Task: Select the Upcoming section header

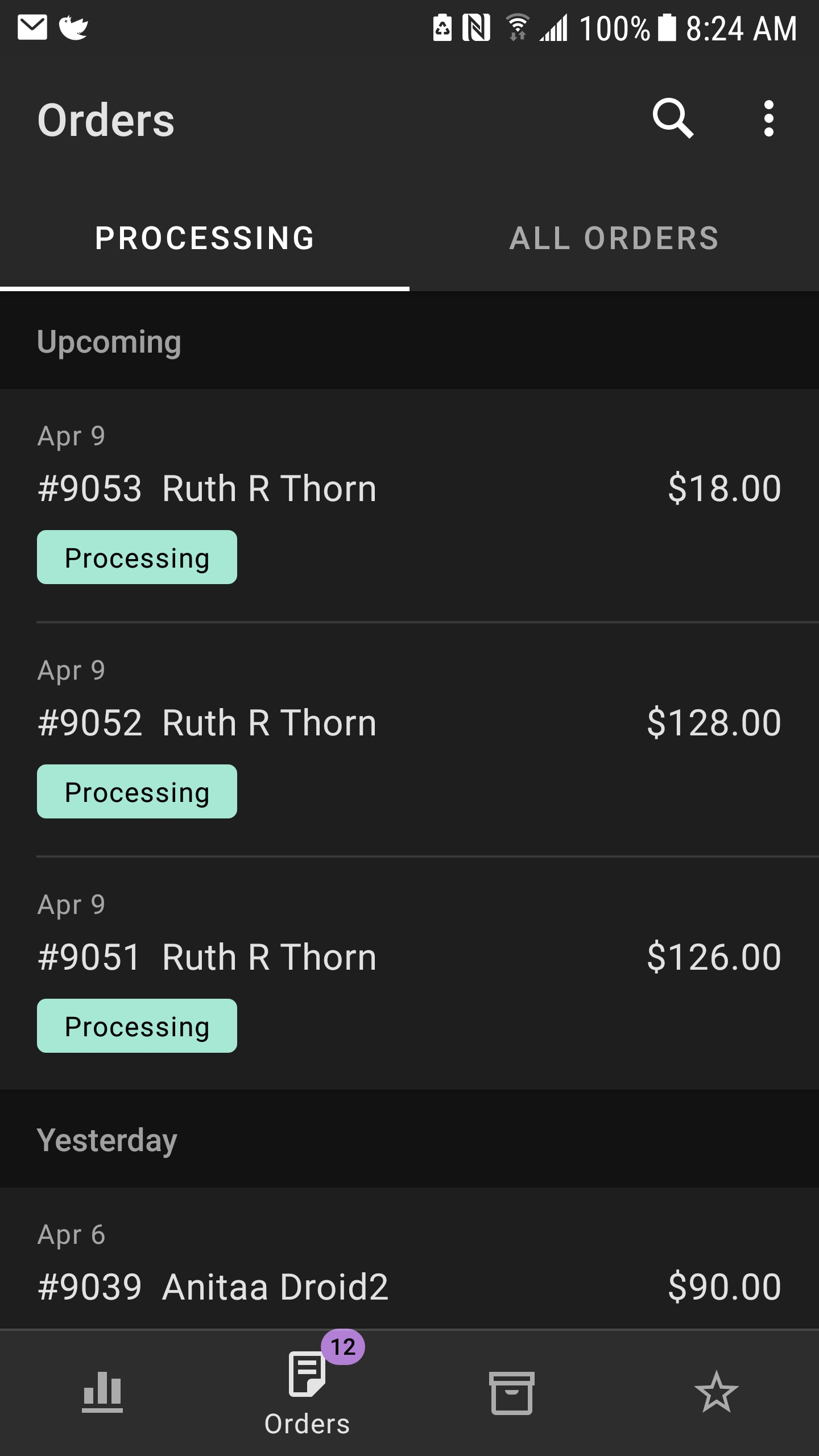Action: tap(109, 341)
